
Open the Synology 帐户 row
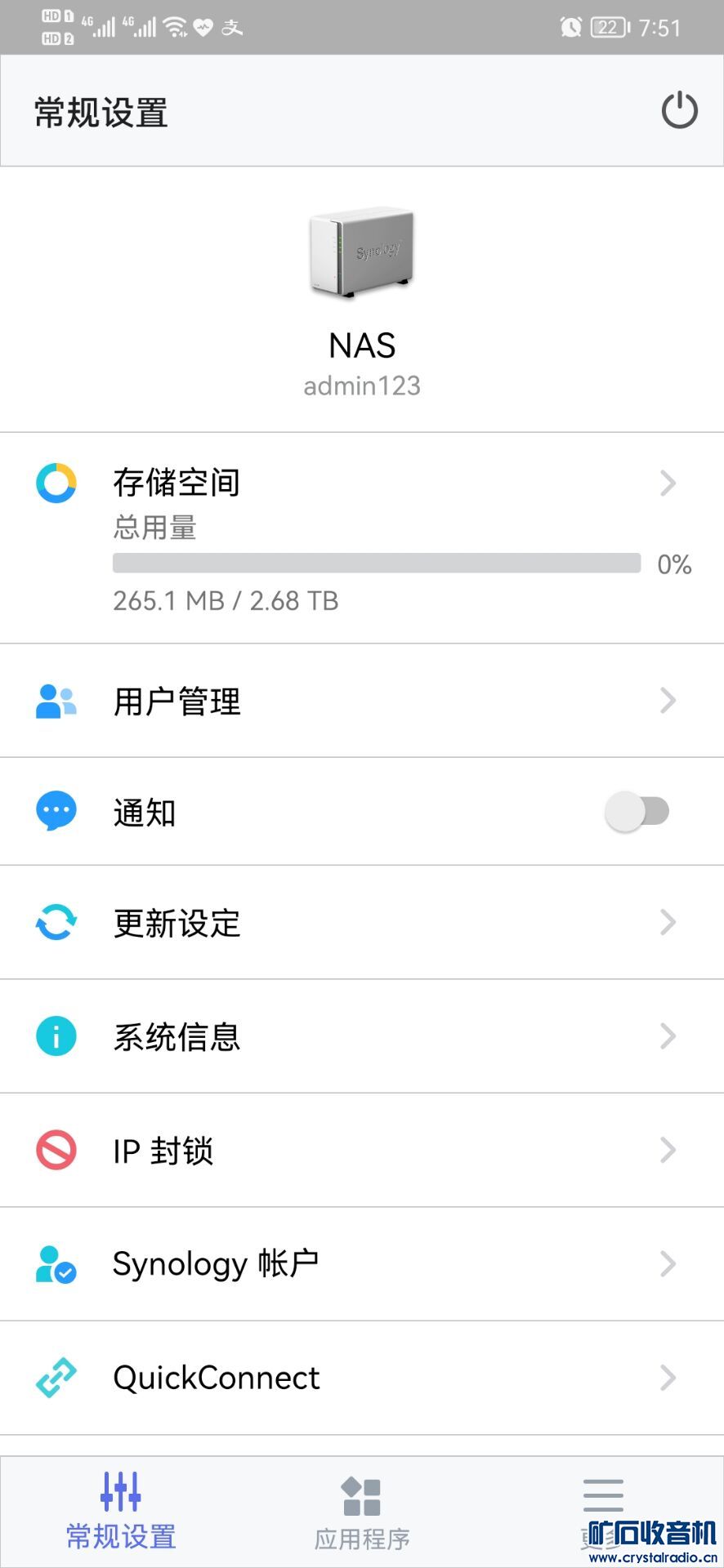[x=361, y=1264]
